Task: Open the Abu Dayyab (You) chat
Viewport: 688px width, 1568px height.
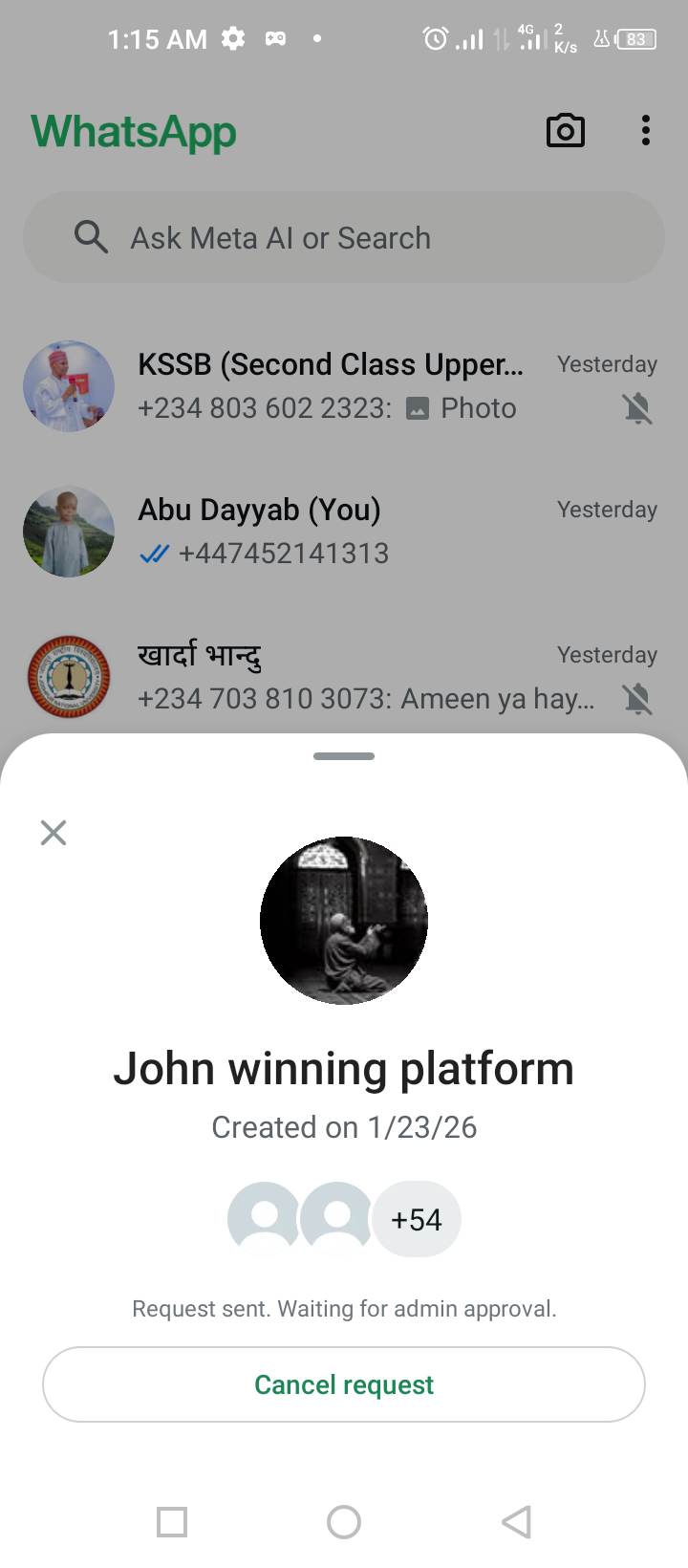Action: coord(344,532)
